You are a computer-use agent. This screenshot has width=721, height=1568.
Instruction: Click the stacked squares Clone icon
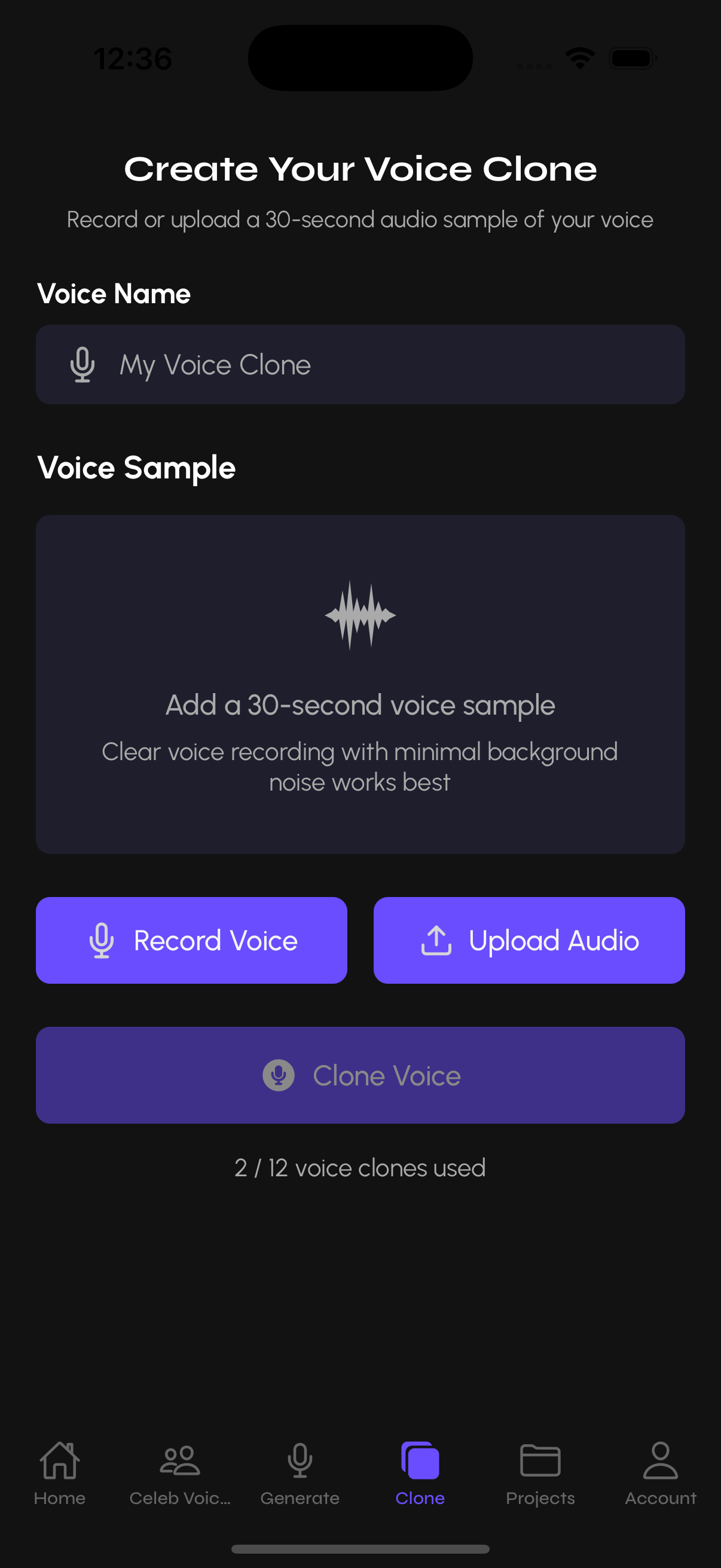tap(419, 1460)
